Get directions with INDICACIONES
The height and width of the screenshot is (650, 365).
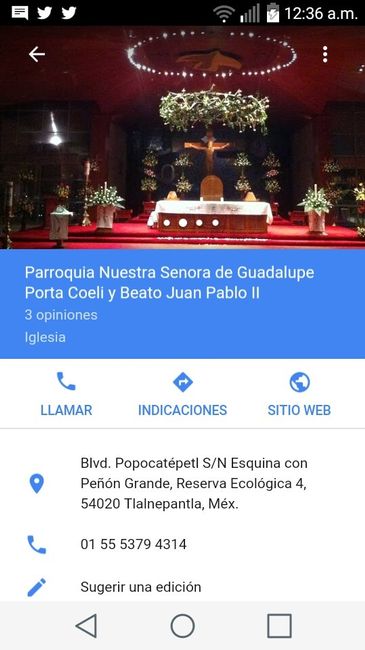pyautogui.click(x=182, y=394)
